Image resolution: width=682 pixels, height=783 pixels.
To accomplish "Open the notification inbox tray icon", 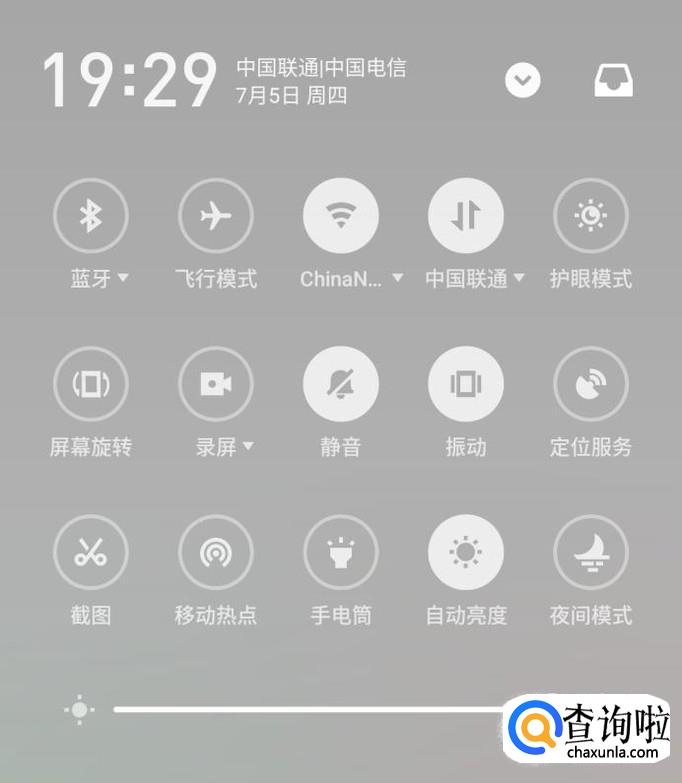I will 614,80.
